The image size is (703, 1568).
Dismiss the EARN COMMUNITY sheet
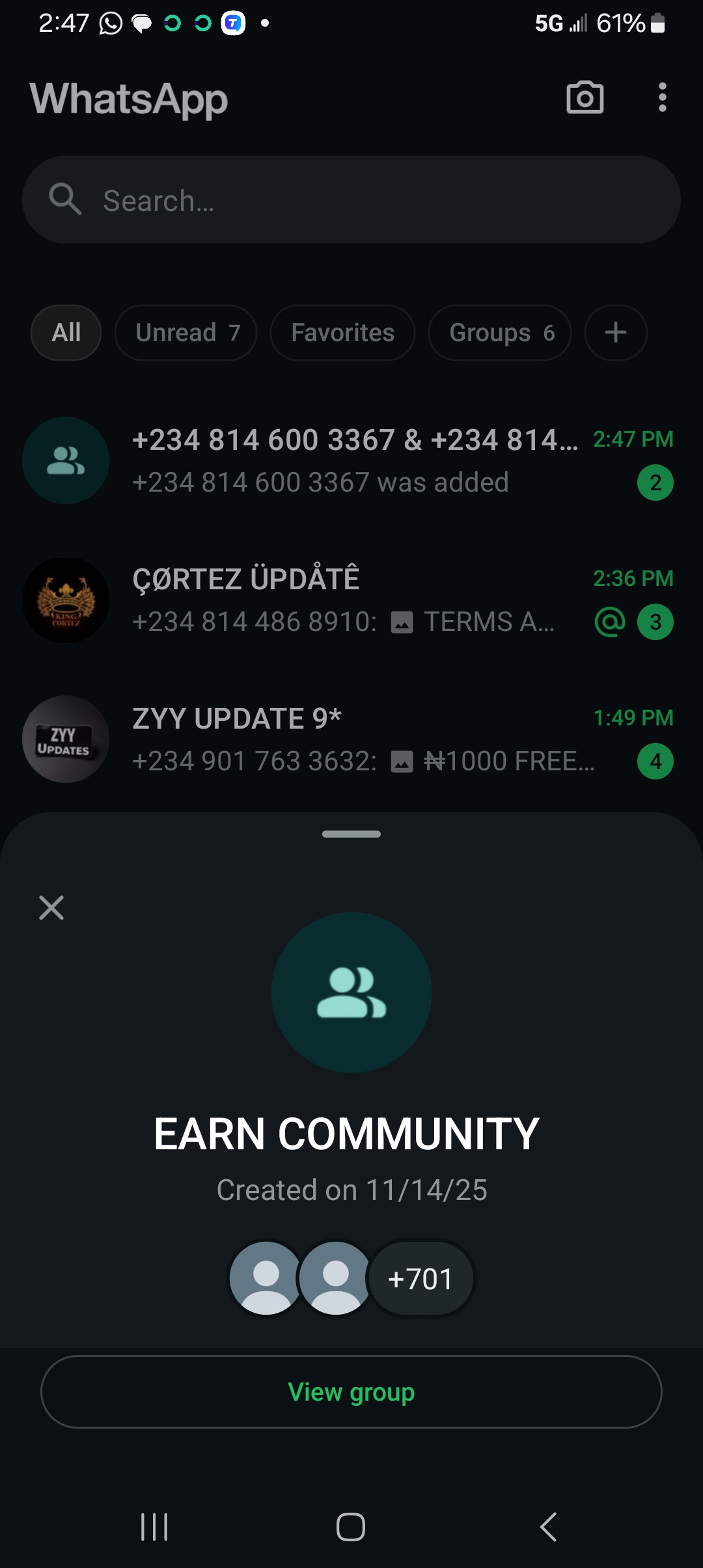(x=51, y=908)
